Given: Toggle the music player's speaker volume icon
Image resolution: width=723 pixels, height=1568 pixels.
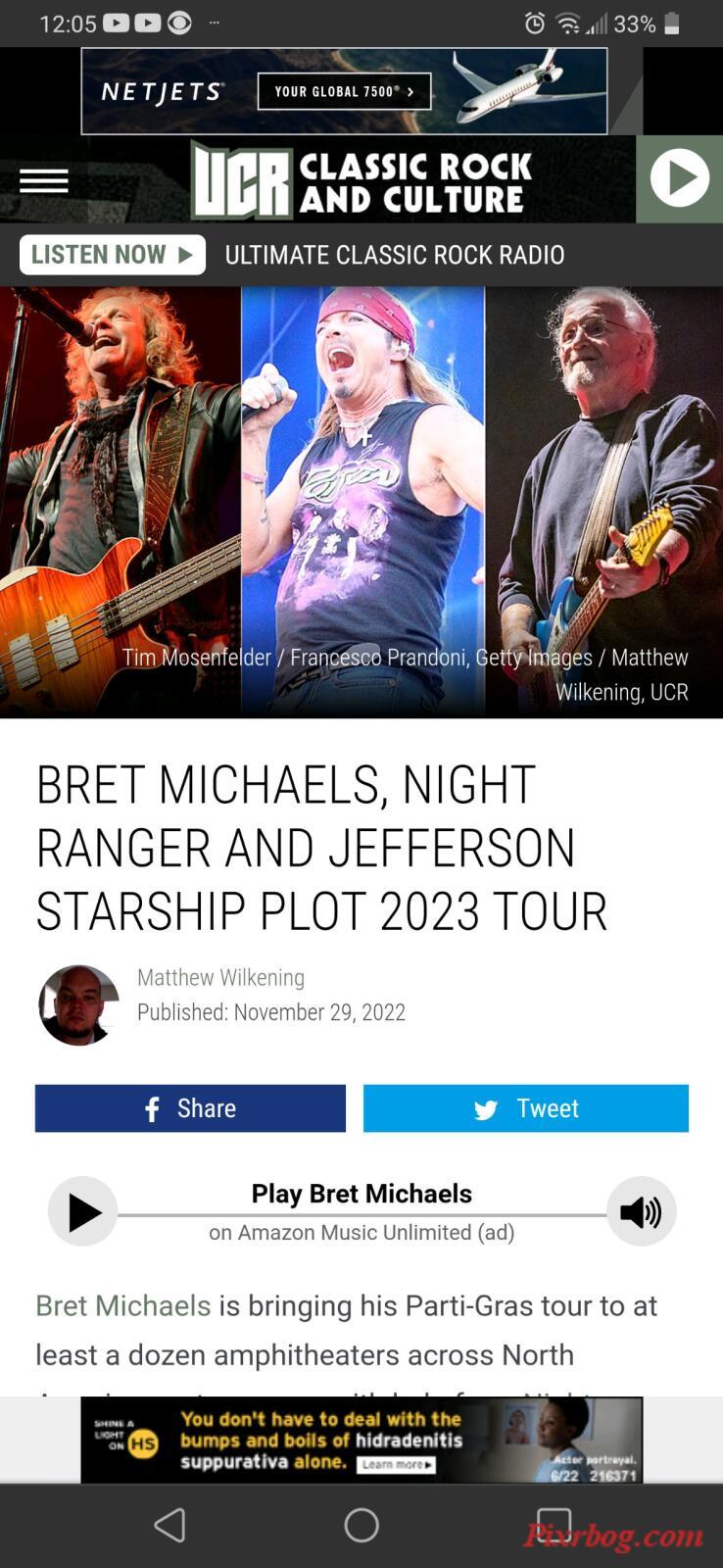Looking at the screenshot, I should click(x=641, y=1212).
